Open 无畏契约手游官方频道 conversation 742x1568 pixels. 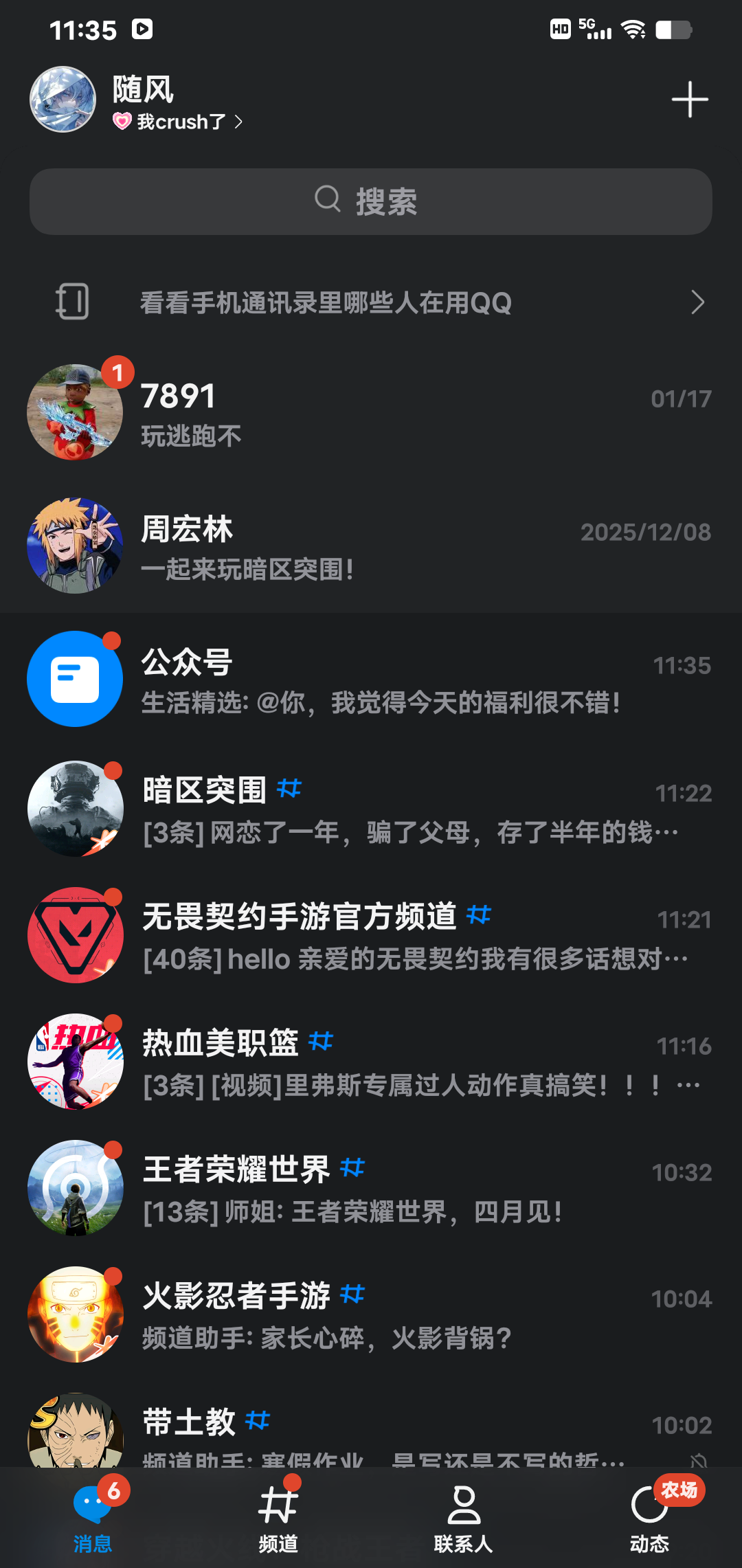371,935
